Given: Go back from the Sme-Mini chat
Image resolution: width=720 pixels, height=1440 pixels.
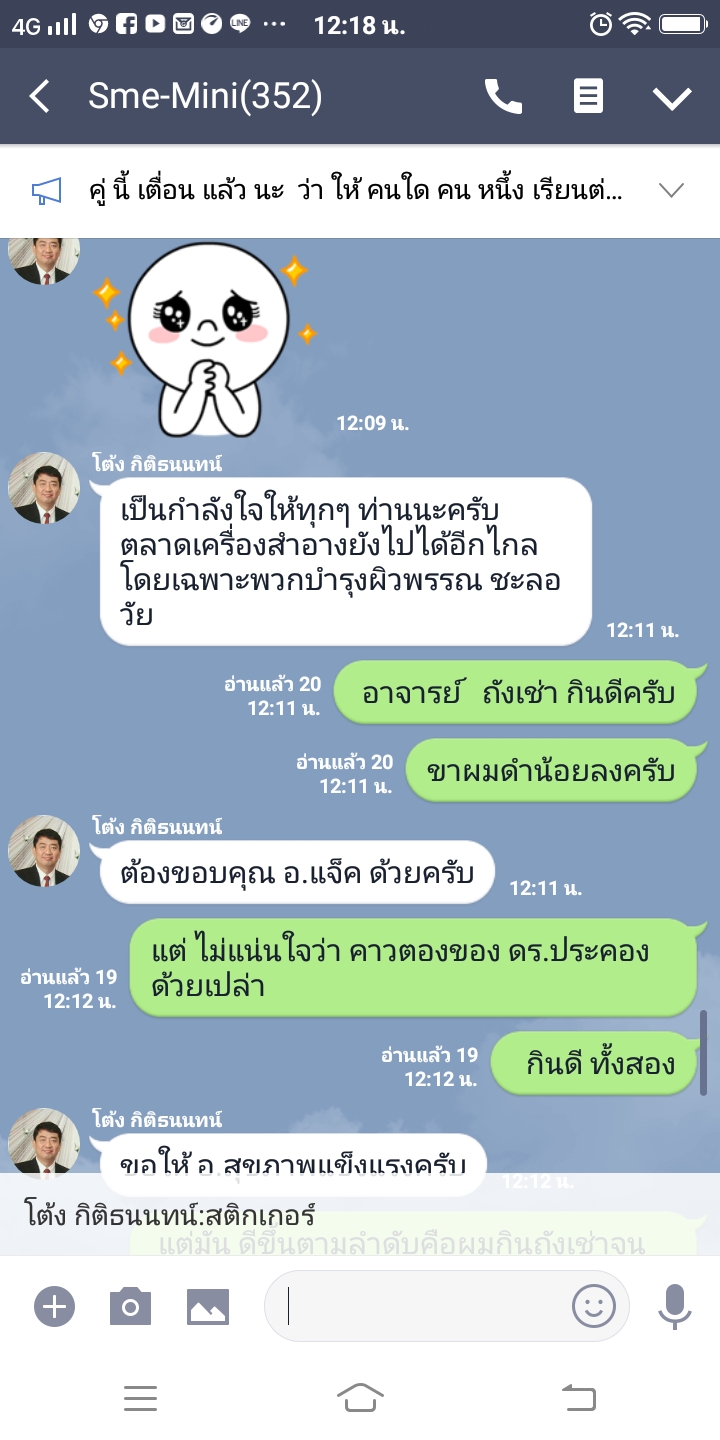Looking at the screenshot, I should pos(40,97).
